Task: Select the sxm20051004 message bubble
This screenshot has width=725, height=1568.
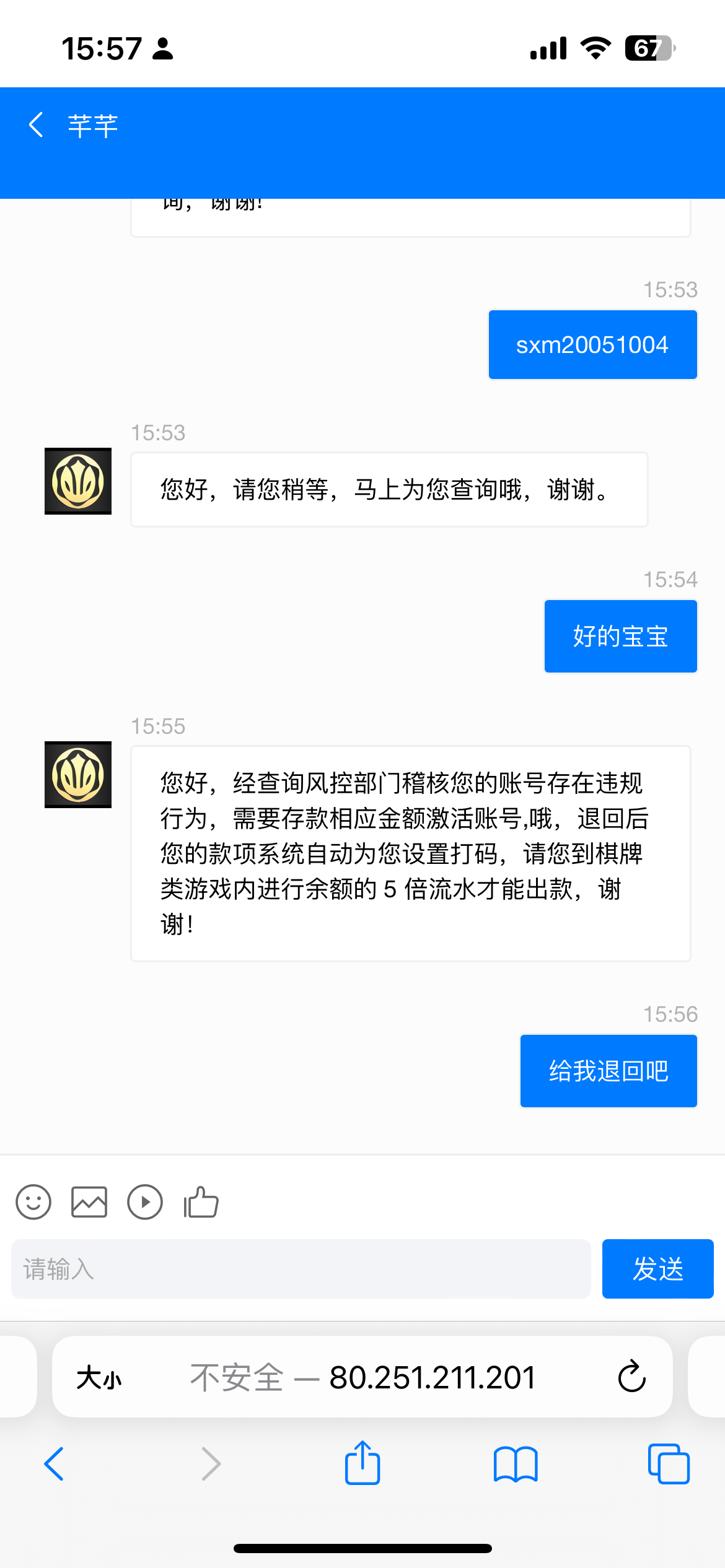Action: 592,344
